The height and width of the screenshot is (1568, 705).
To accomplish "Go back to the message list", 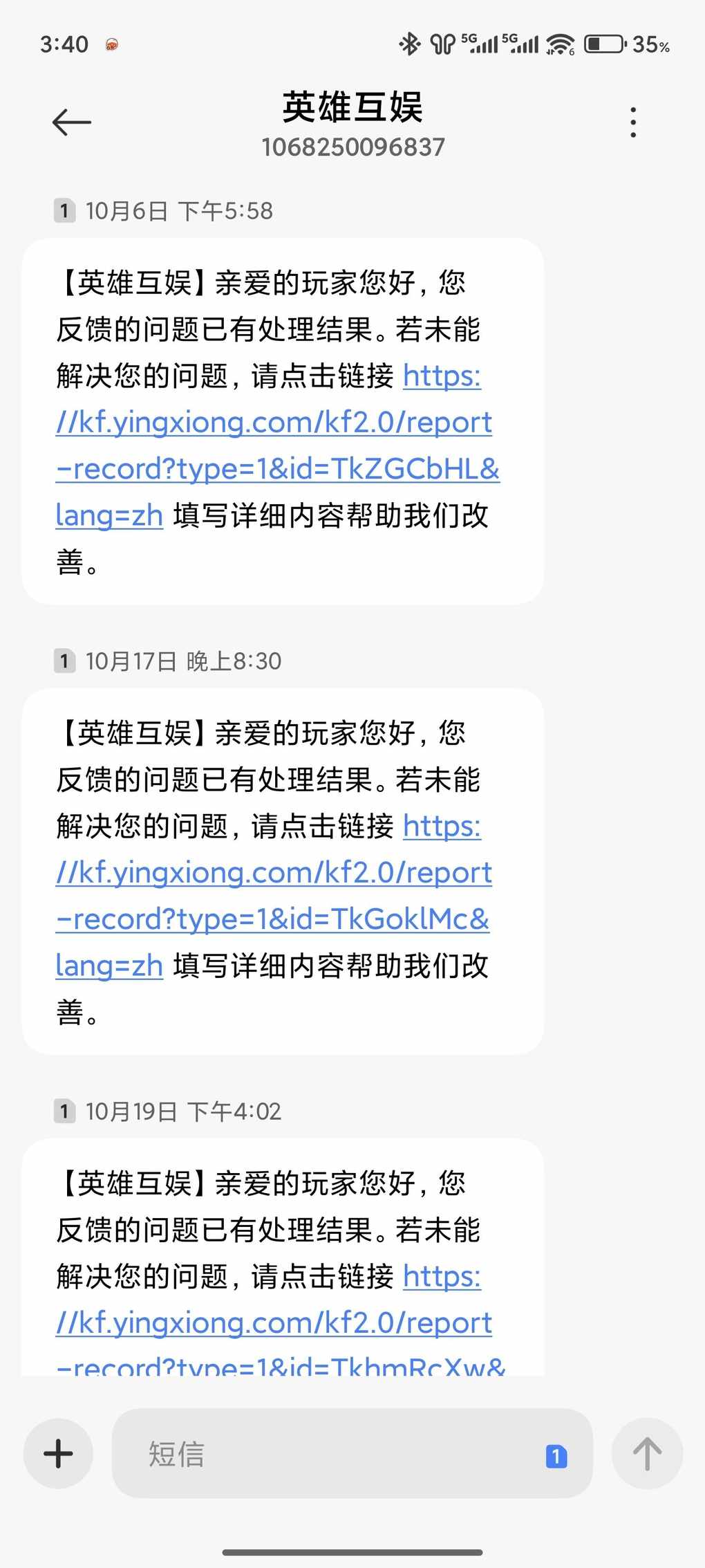I will tap(71, 122).
